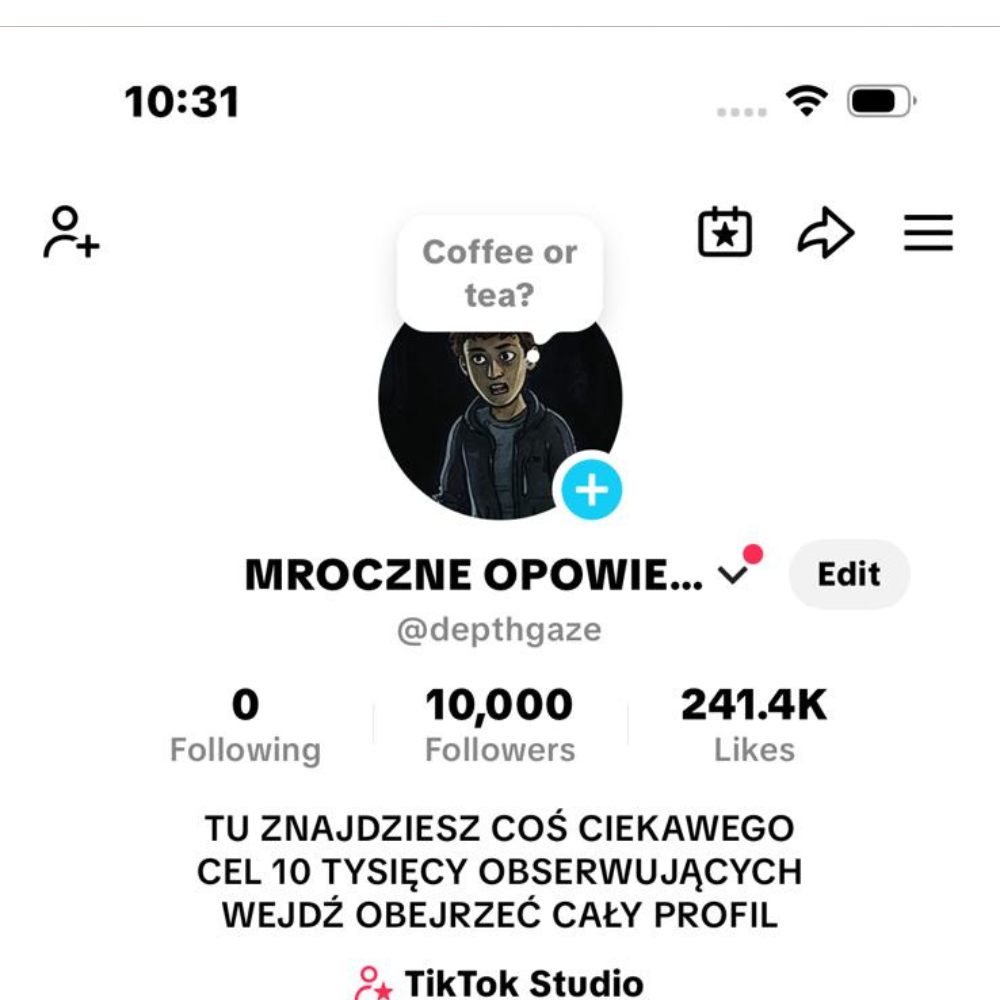
Task: Tap the Edit profile button
Action: 849,575
